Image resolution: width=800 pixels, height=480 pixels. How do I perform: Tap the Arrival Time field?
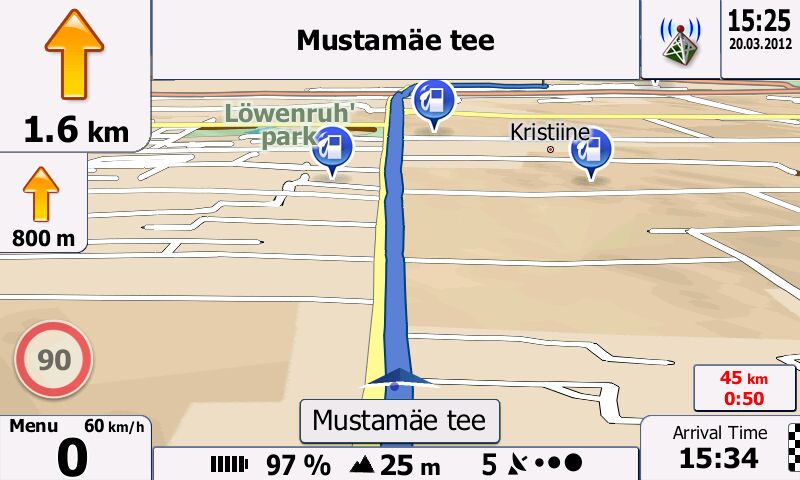718,447
